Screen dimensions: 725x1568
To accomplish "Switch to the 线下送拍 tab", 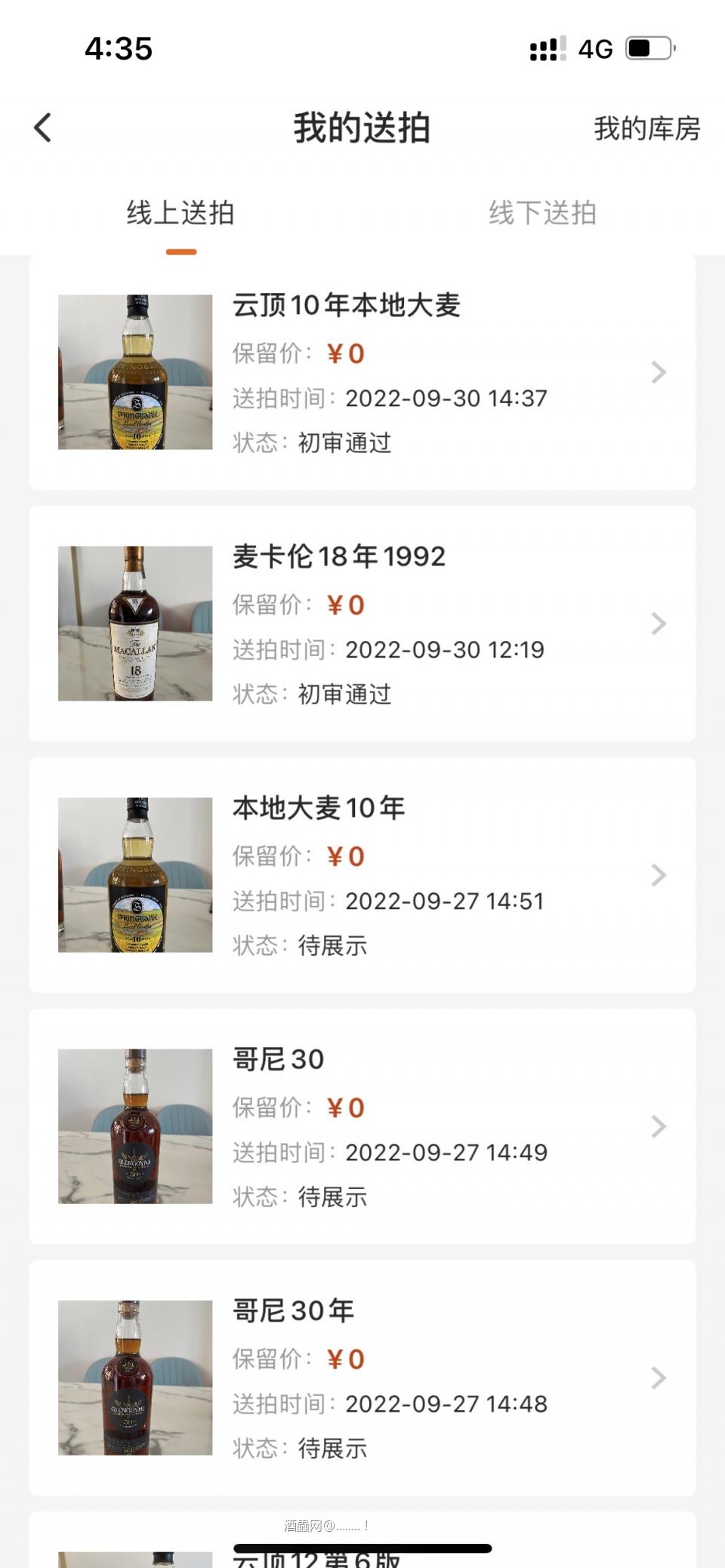I will point(544,212).
